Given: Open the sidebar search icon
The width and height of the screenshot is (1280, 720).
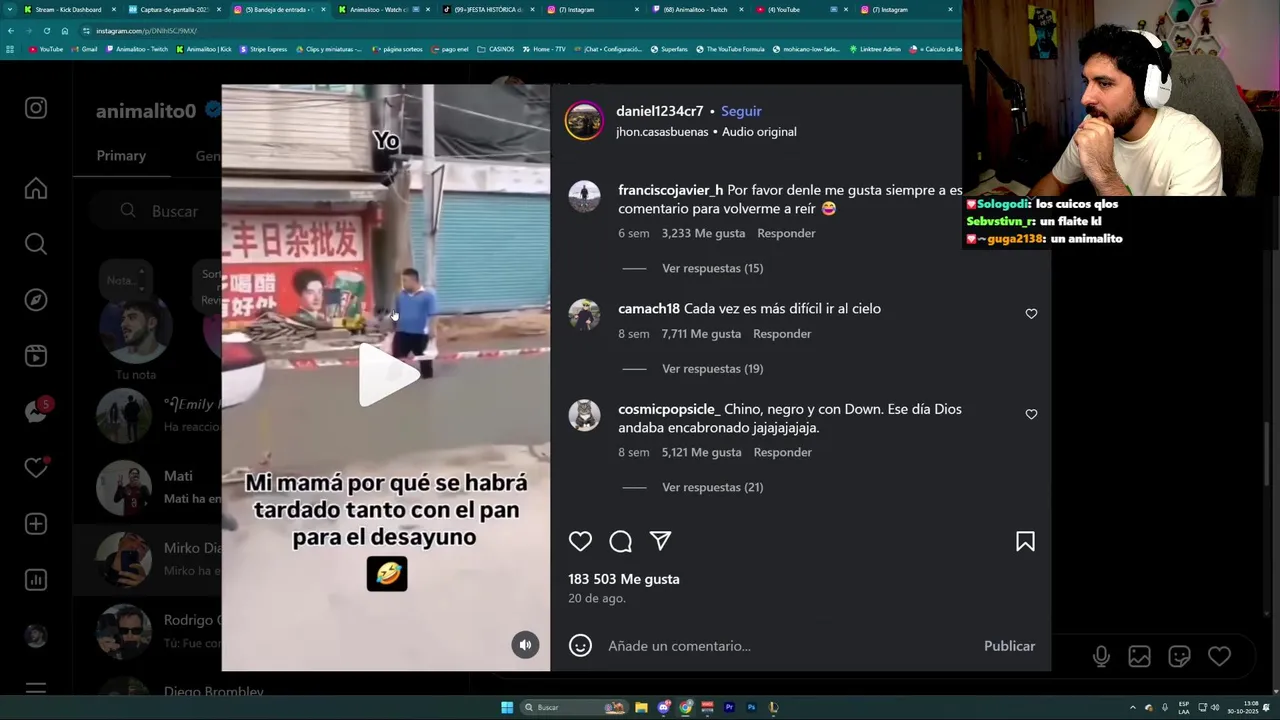Looking at the screenshot, I should (36, 244).
